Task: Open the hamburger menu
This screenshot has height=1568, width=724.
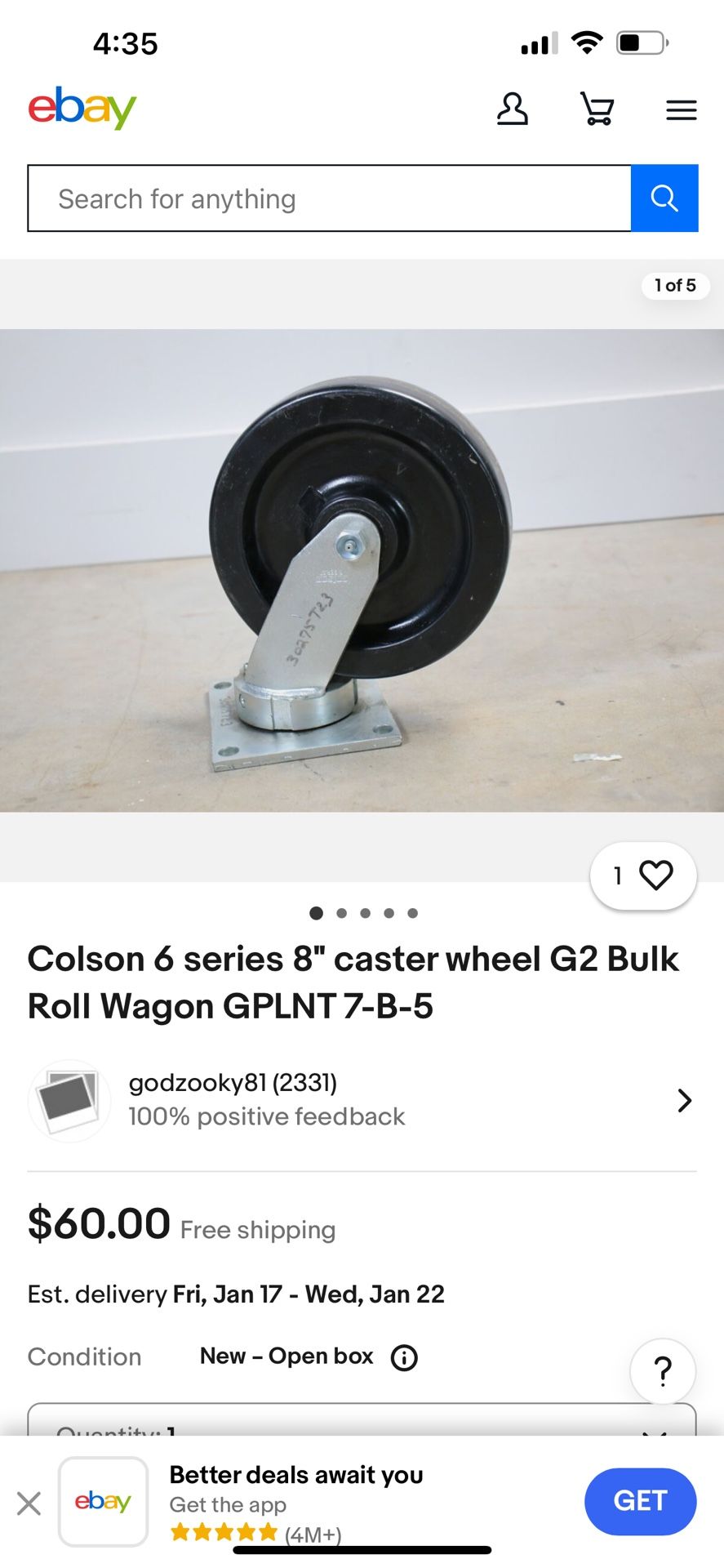Action: click(x=681, y=109)
